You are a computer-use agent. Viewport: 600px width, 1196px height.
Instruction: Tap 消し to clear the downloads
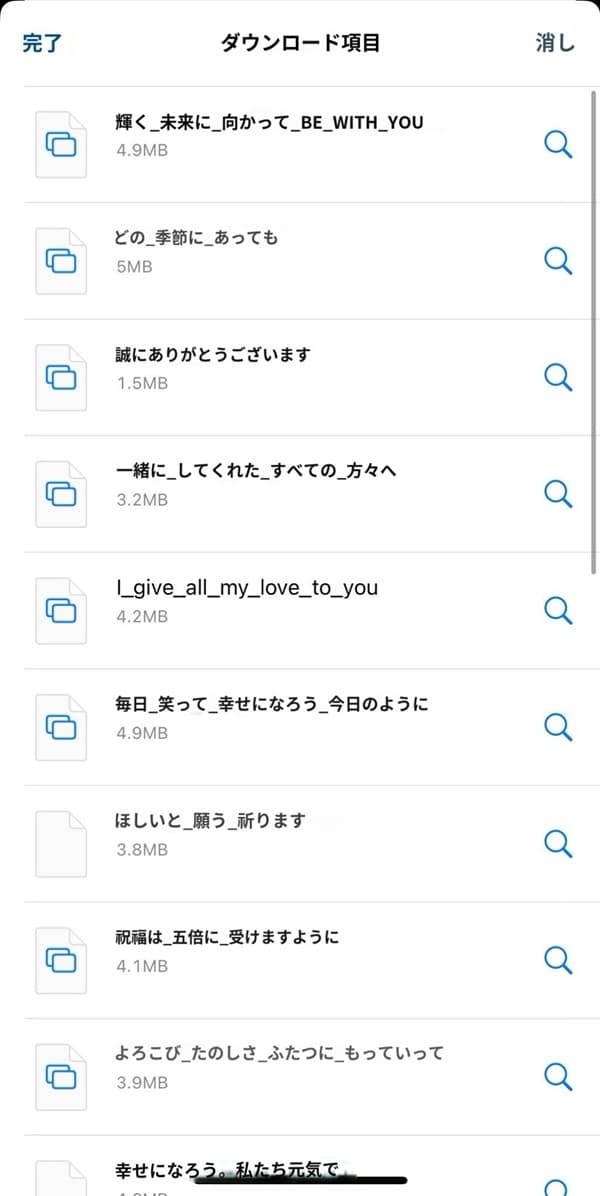pos(555,43)
